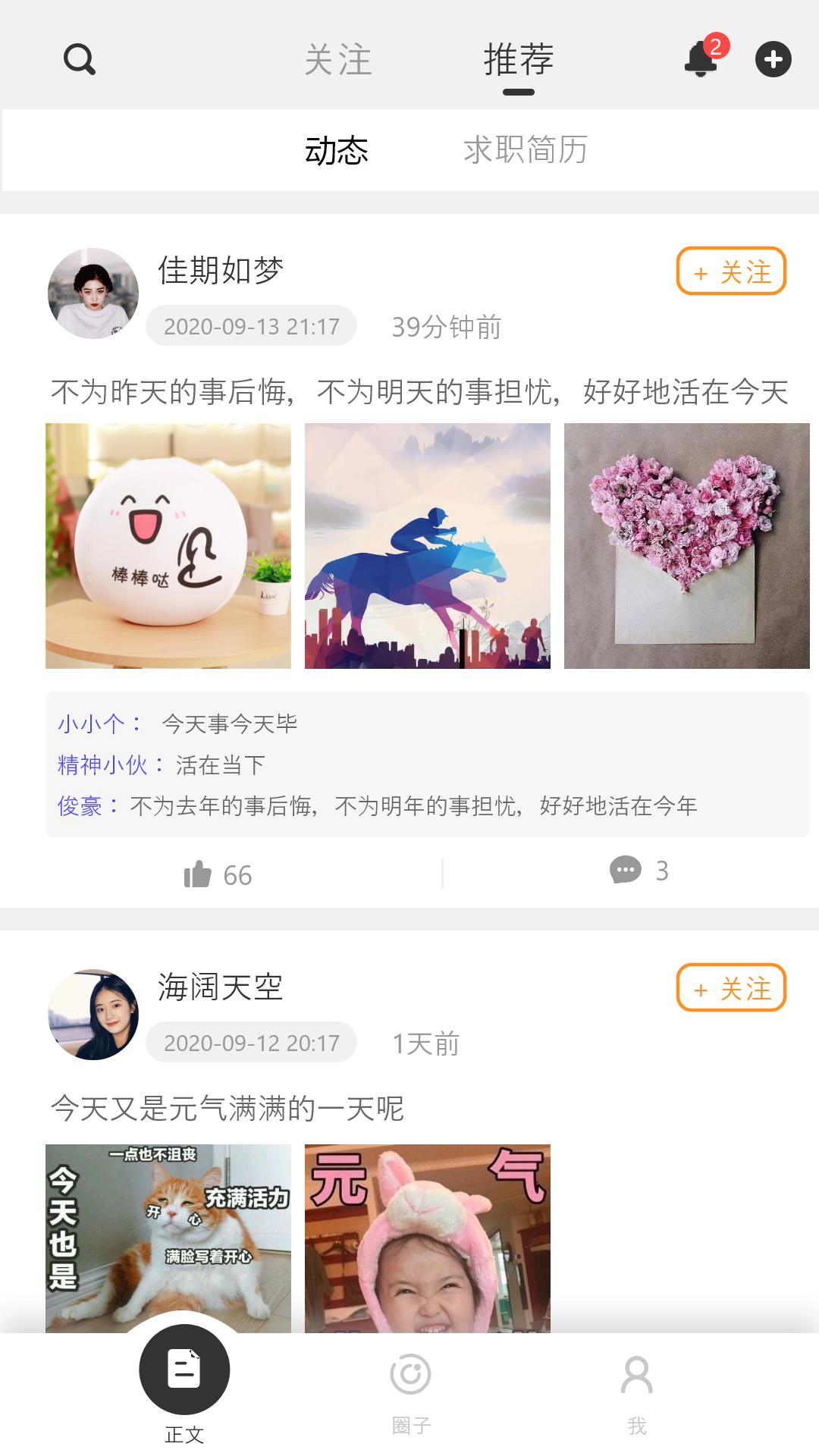Open comments on 佳期如梦's post
Screen dimensions: 819x1456
[639, 871]
